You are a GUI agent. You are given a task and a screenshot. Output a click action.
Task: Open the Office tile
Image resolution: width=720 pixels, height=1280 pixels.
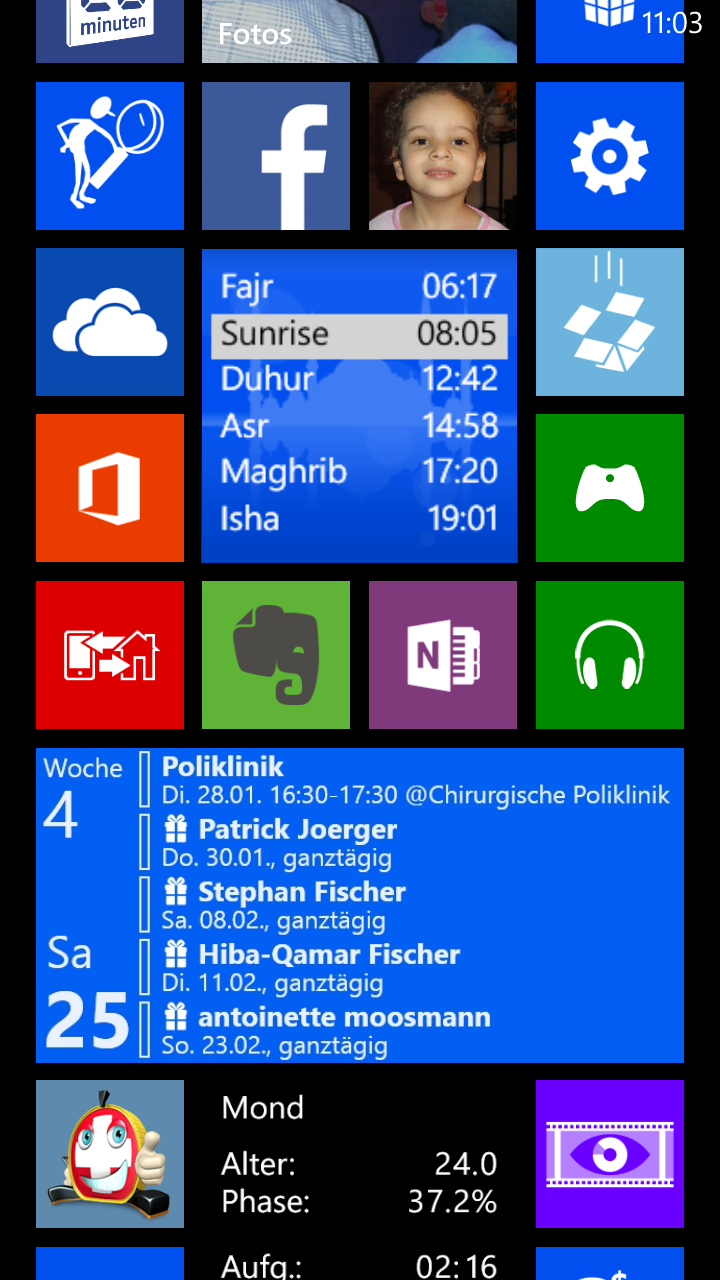(x=110, y=488)
